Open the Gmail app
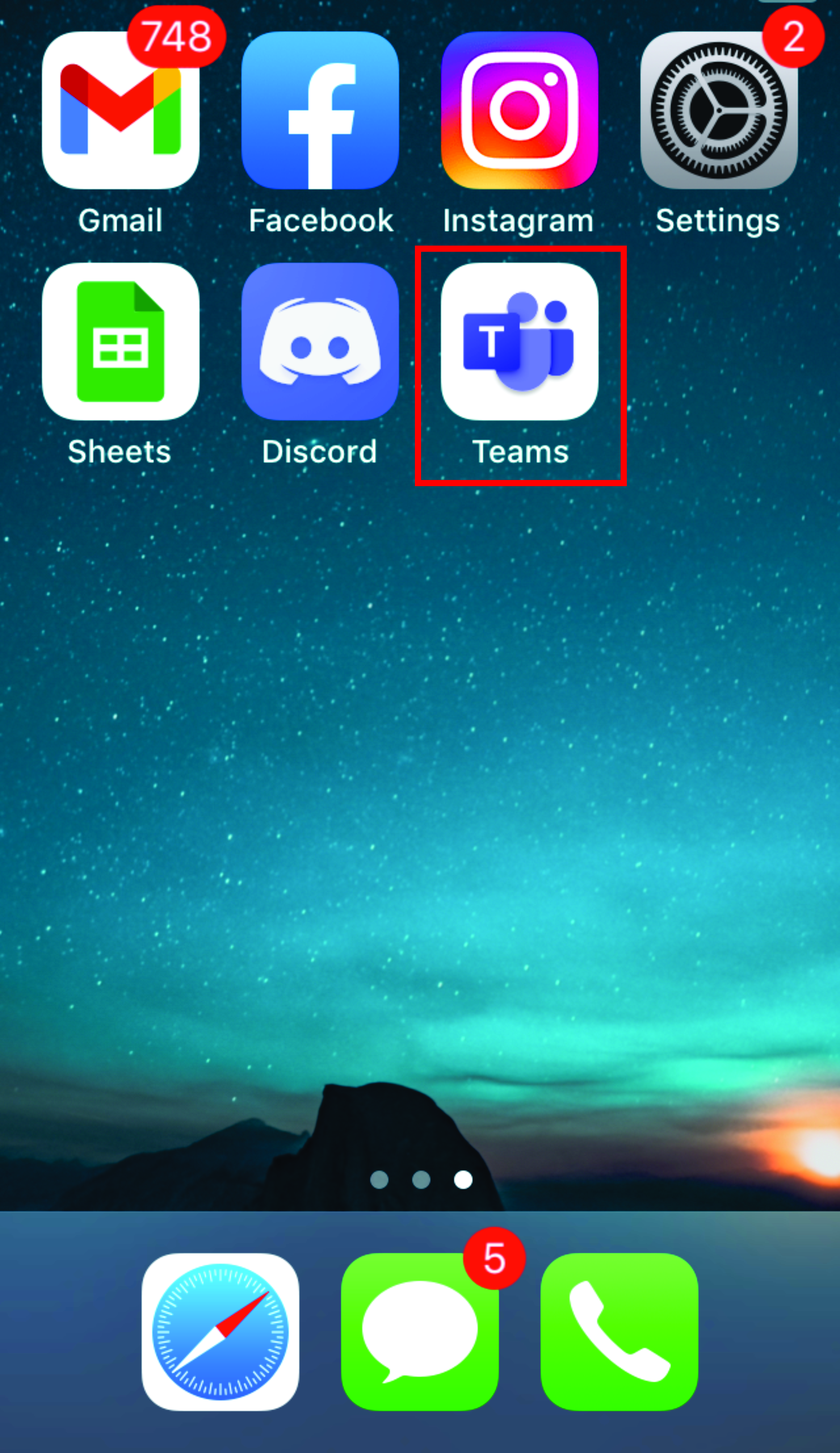Viewport: 840px width, 1453px height. pos(120,111)
